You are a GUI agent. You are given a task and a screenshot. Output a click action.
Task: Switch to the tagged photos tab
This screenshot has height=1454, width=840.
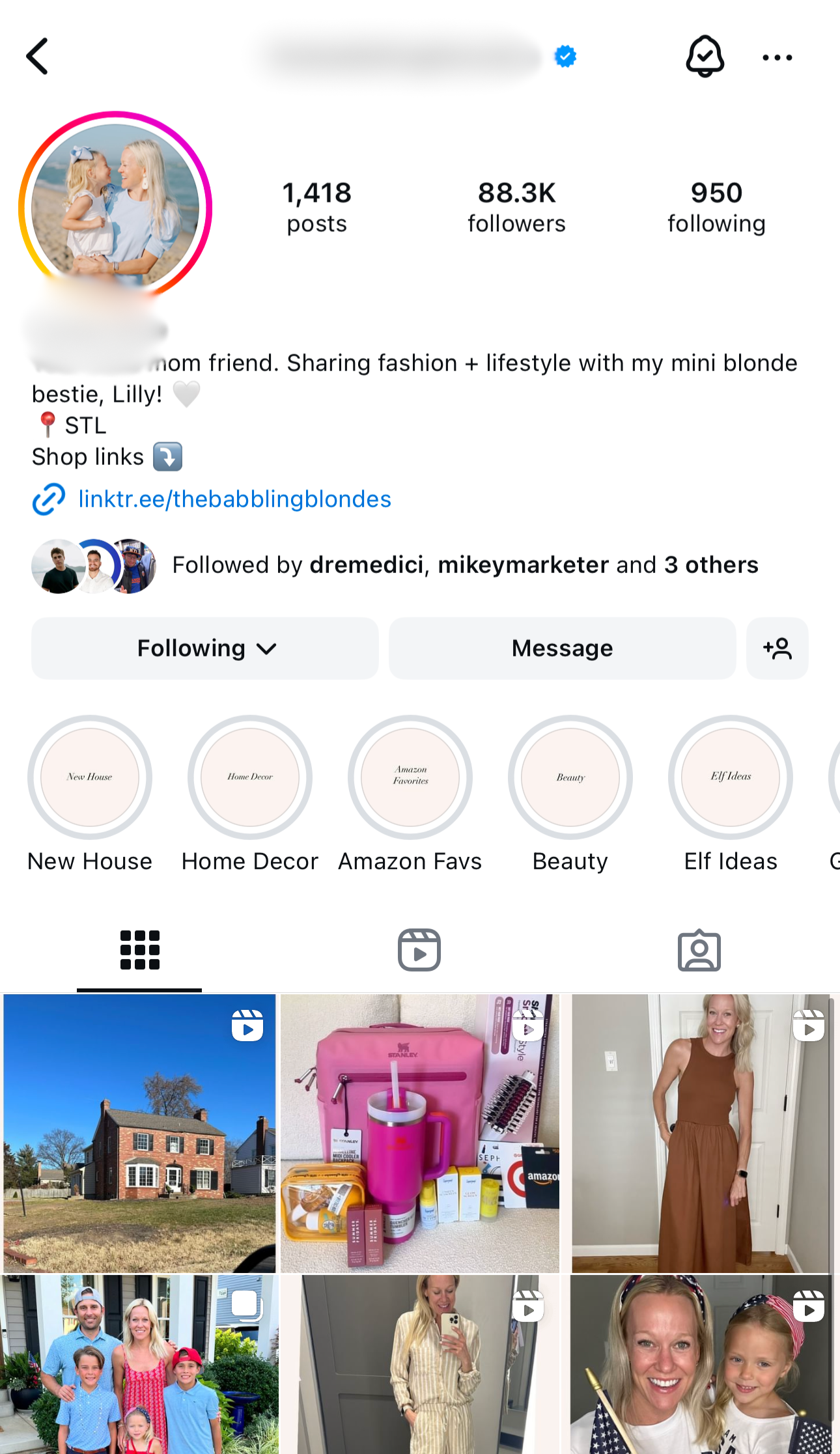699,950
